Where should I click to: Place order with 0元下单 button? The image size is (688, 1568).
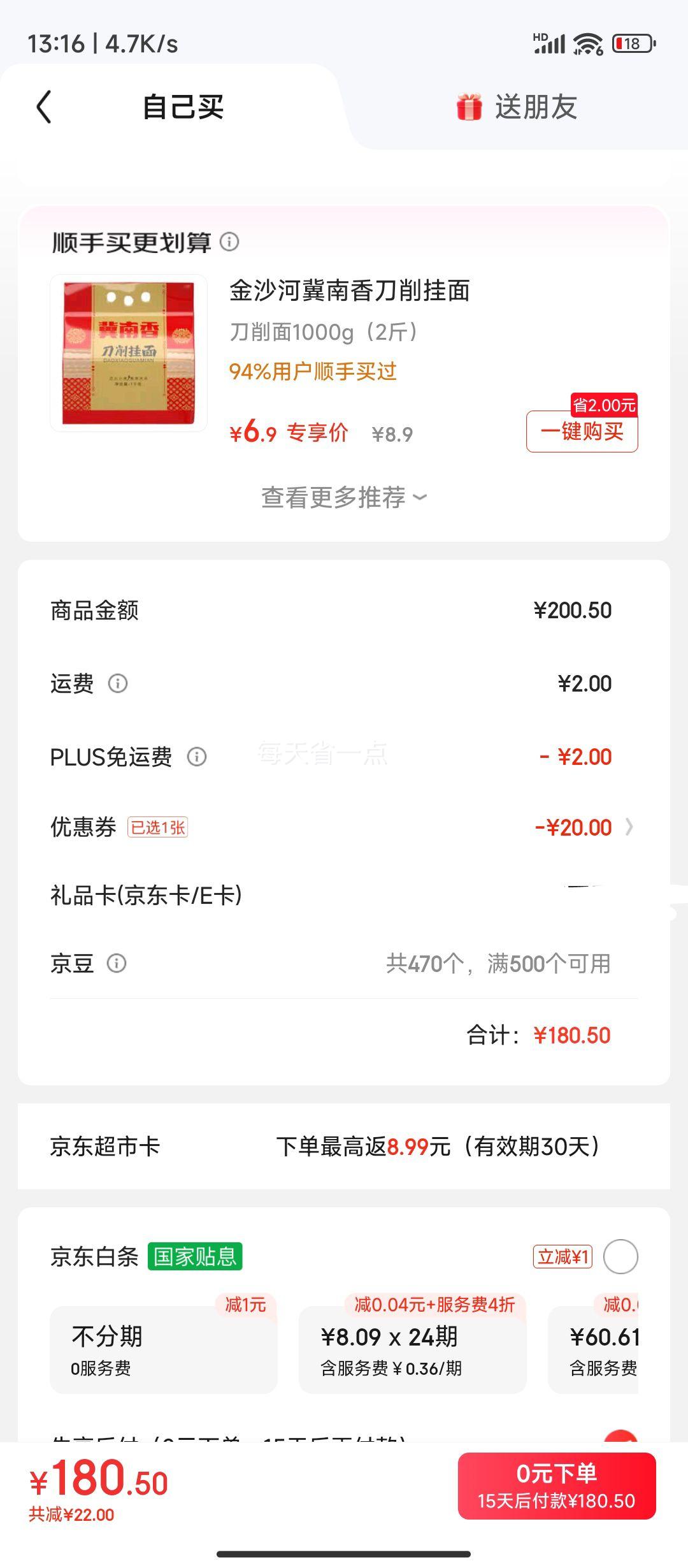pos(556,1486)
